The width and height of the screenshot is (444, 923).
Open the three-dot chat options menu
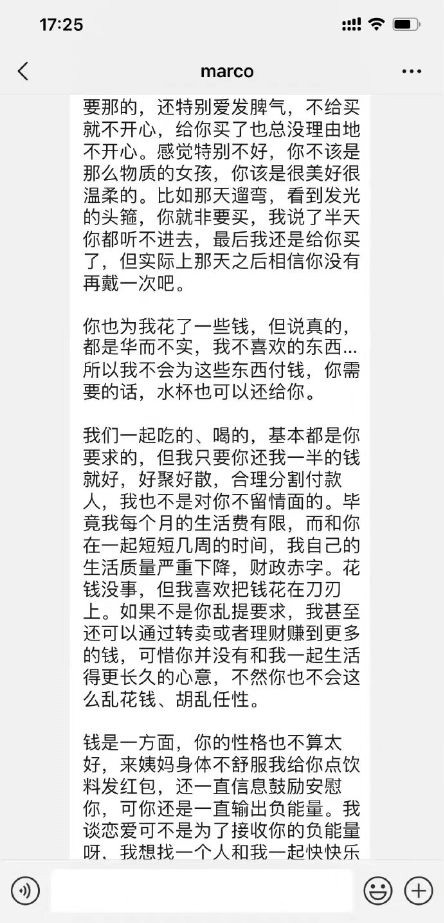click(x=412, y=71)
